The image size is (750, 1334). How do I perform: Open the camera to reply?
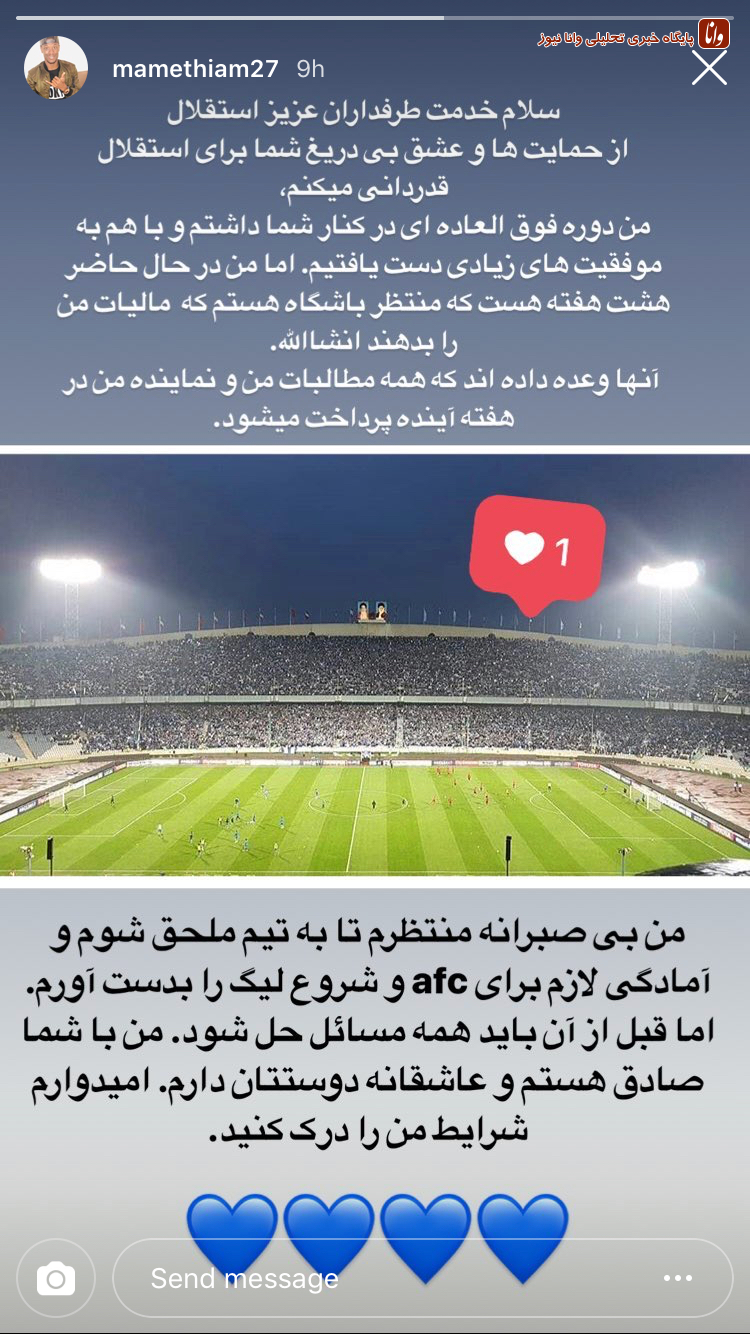(56, 1278)
